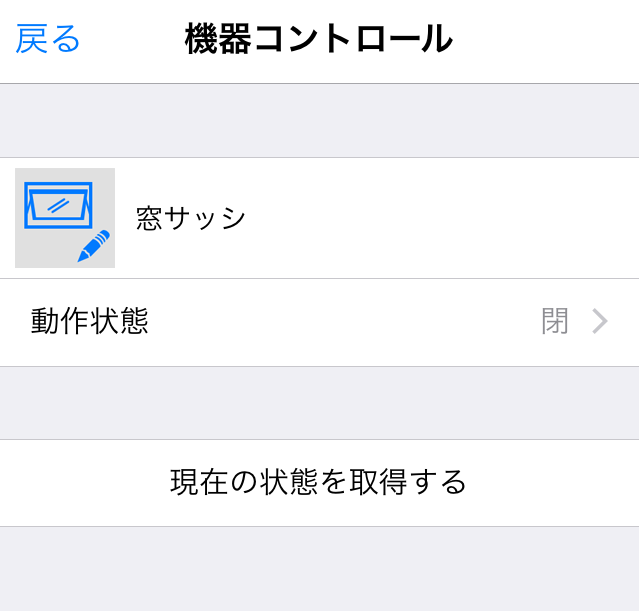Edit the 窓サッシ device icon
This screenshot has height=611, width=640.
coord(65,218)
